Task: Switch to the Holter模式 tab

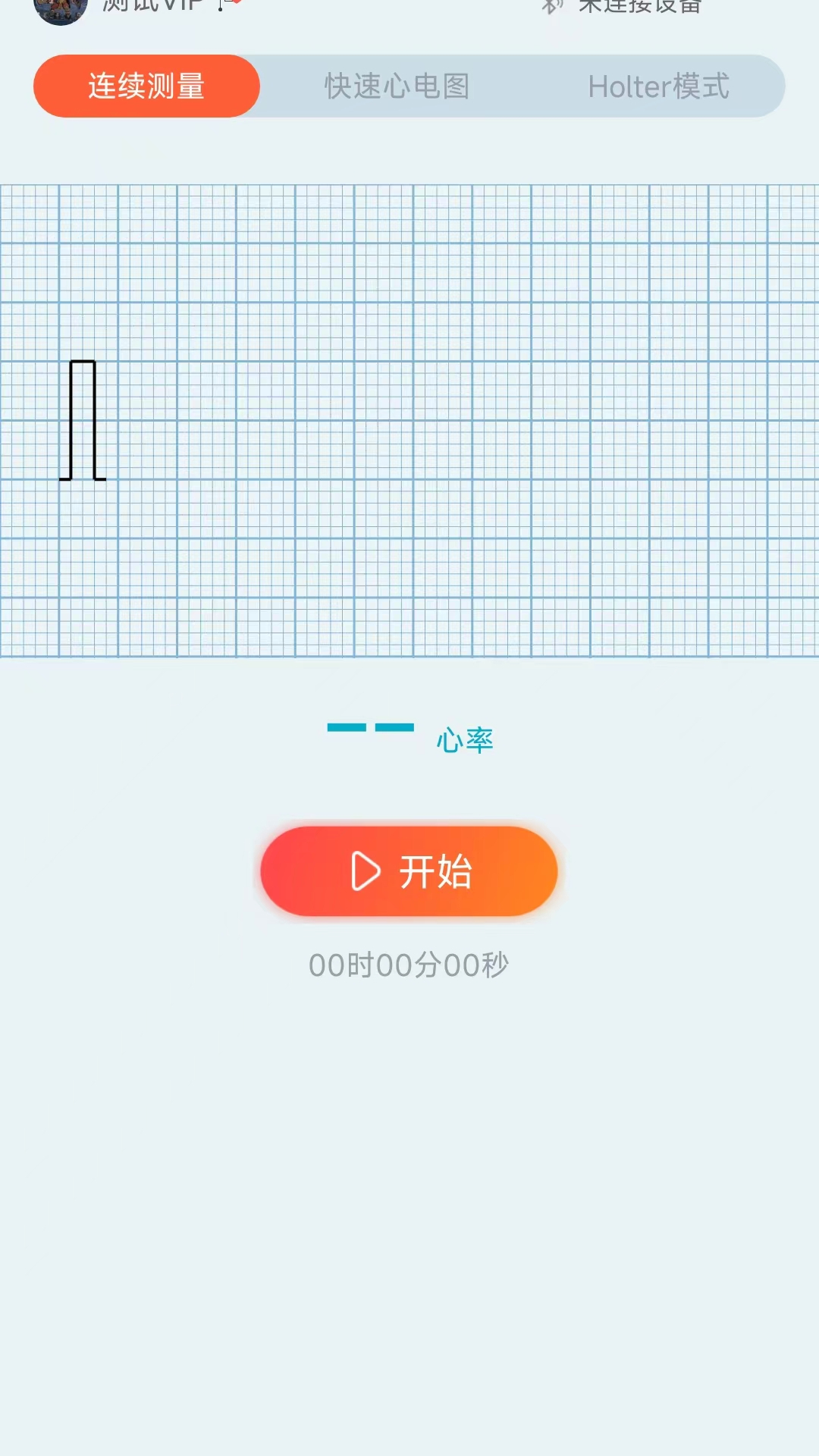Action: [x=658, y=86]
